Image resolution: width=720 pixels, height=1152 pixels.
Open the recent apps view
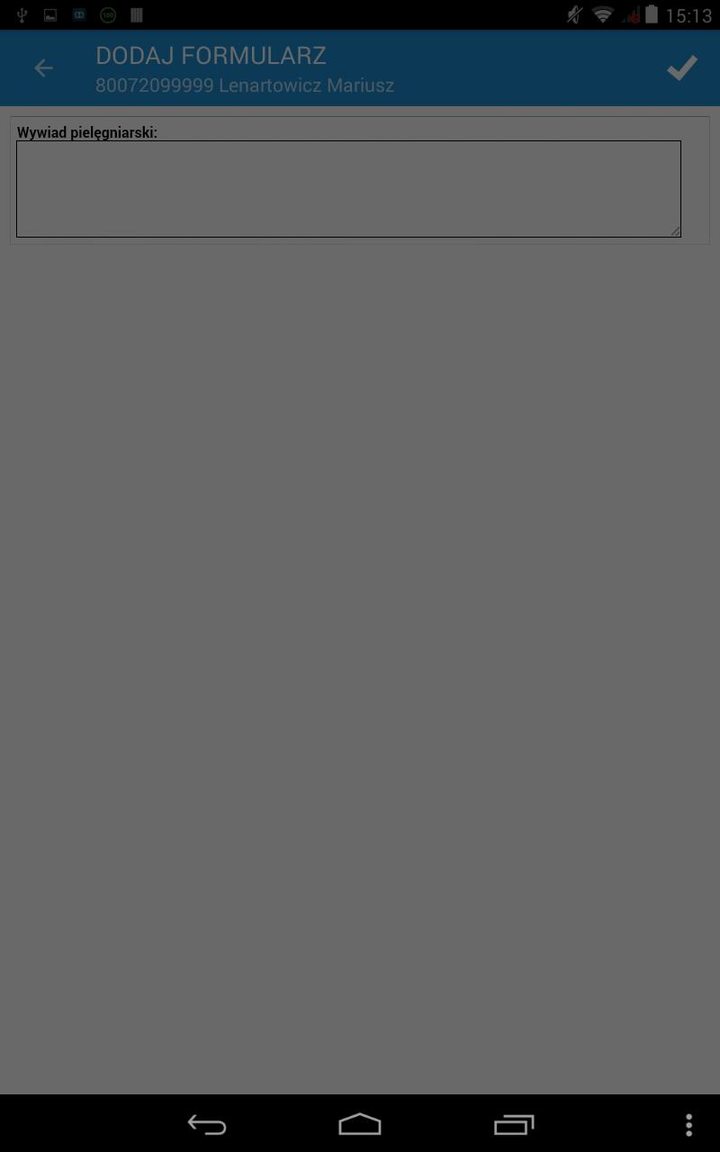tap(514, 1125)
